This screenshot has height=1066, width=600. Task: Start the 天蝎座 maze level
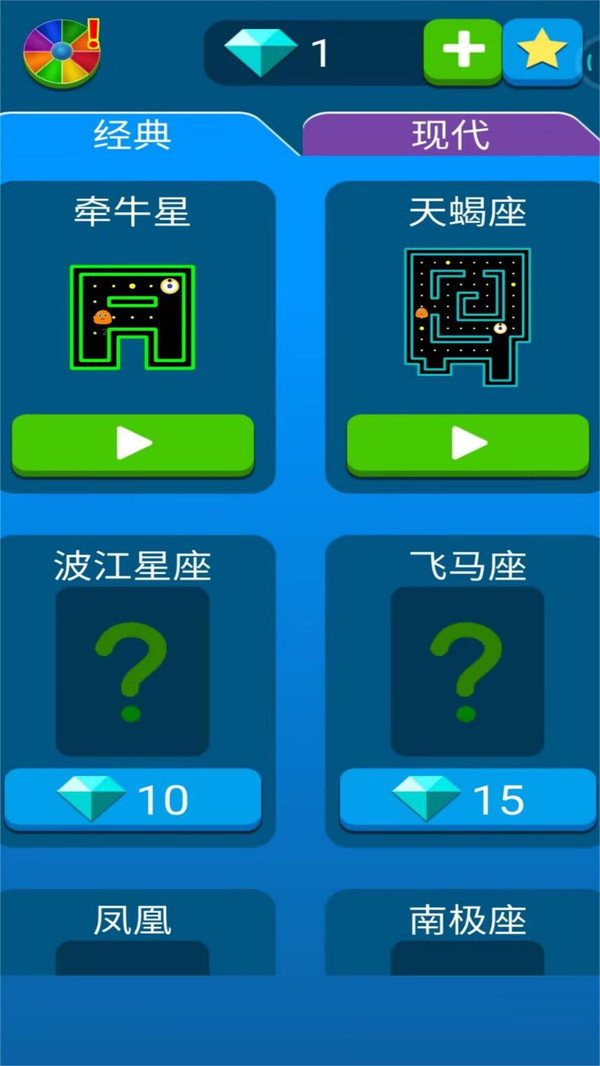click(x=468, y=443)
